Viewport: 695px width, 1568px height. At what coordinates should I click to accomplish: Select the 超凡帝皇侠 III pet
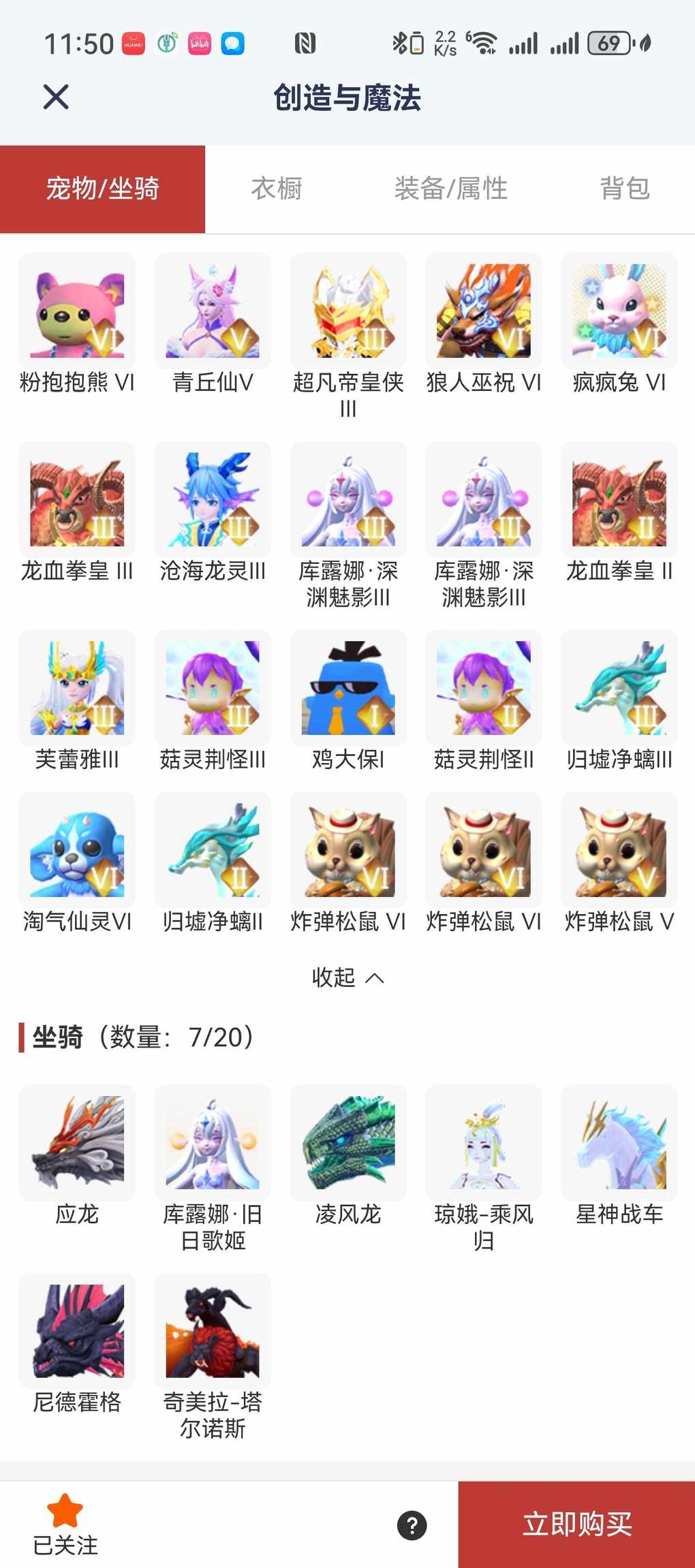[x=348, y=311]
